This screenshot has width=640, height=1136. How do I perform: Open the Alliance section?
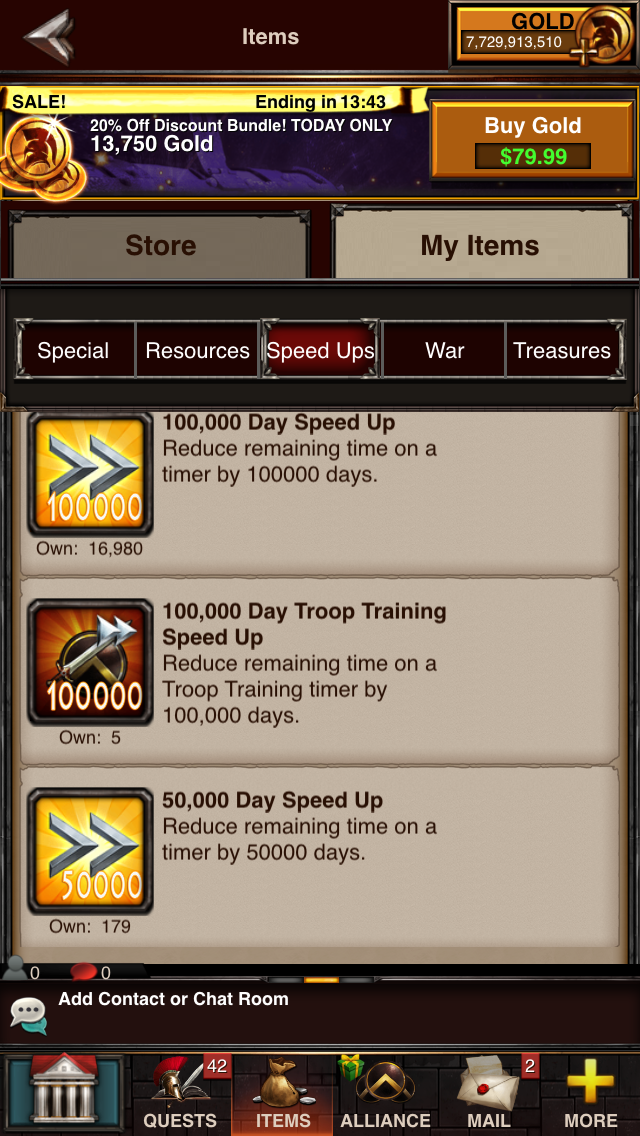pyautogui.click(x=385, y=1094)
